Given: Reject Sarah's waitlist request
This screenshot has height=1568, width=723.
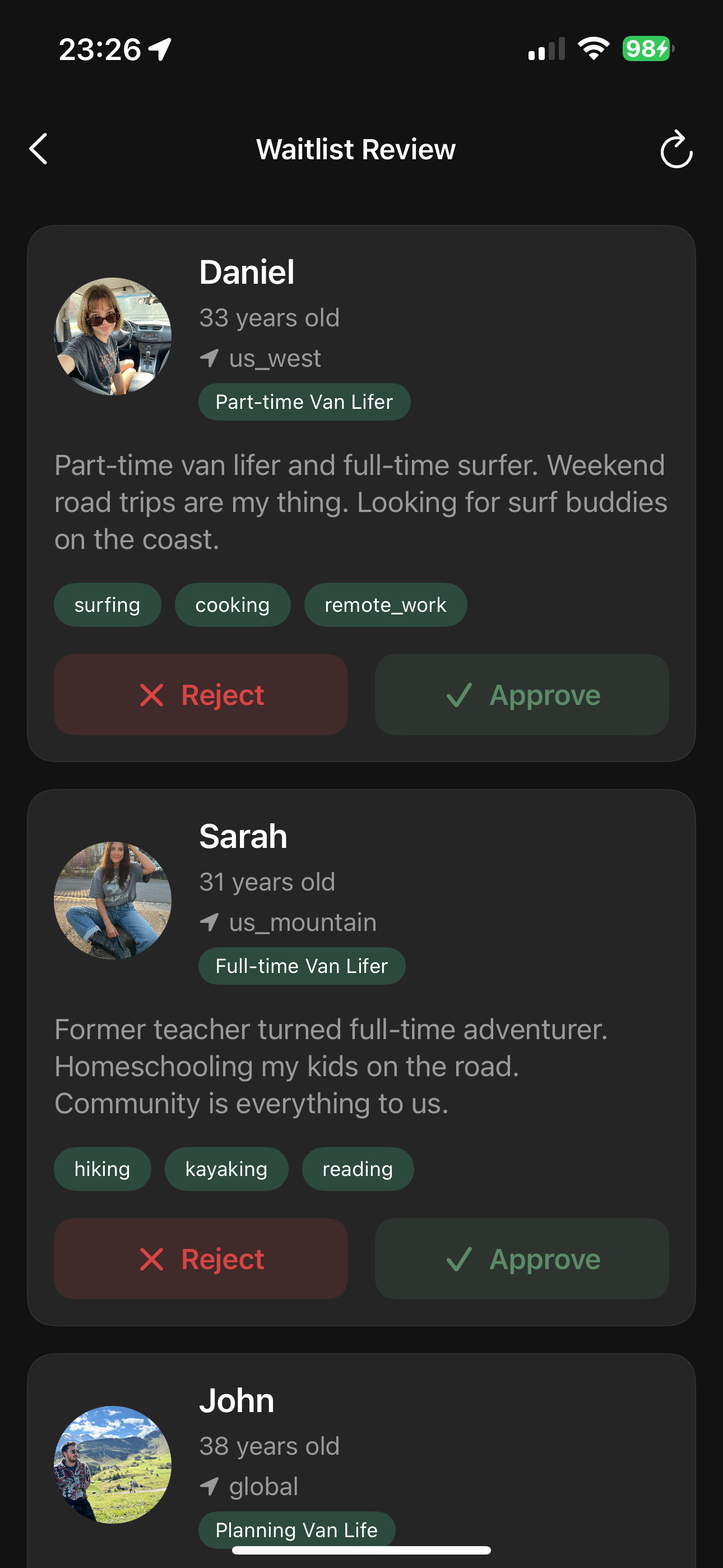Looking at the screenshot, I should click(201, 1259).
